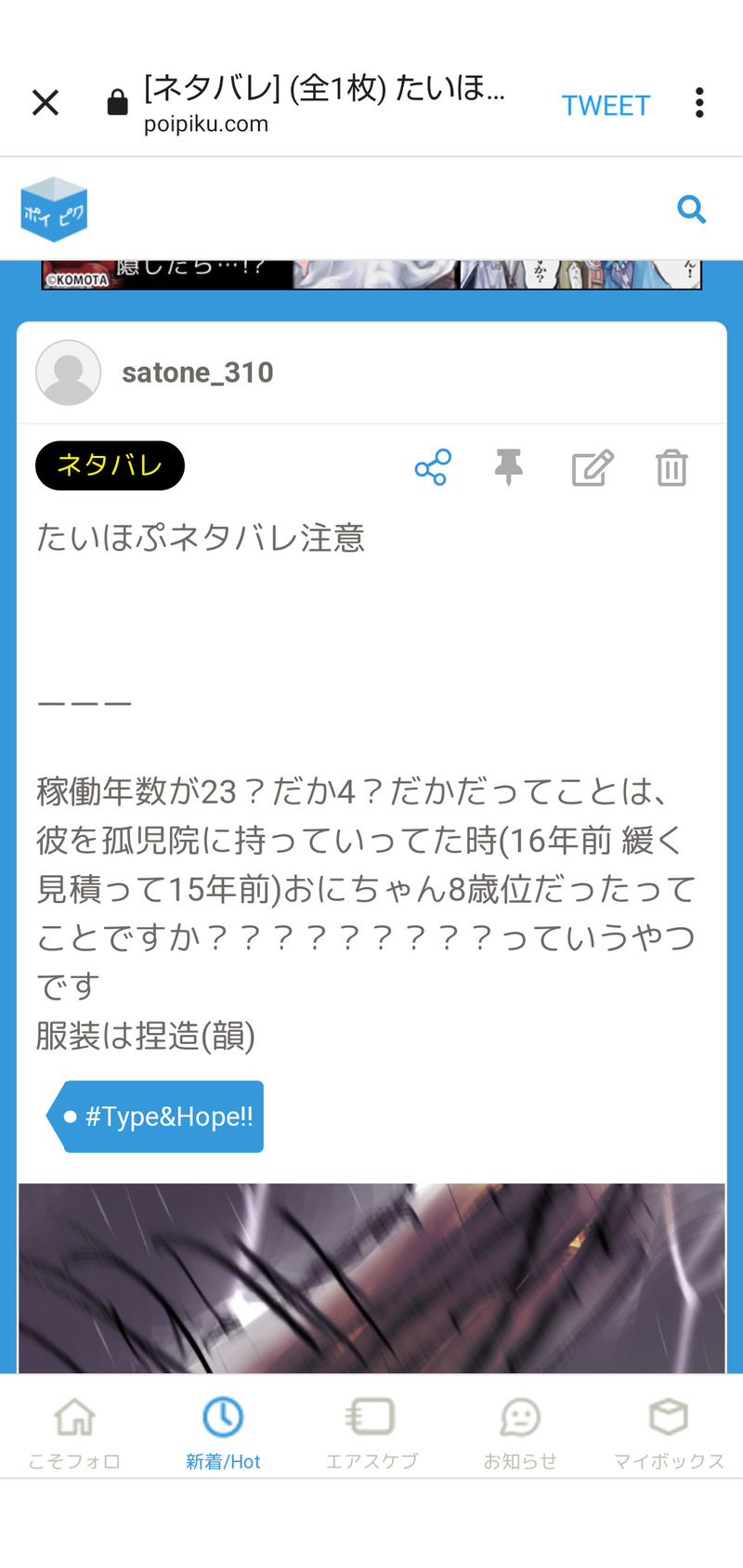Open the browser overflow menu
The width and height of the screenshot is (743, 1568).
pyautogui.click(x=699, y=102)
